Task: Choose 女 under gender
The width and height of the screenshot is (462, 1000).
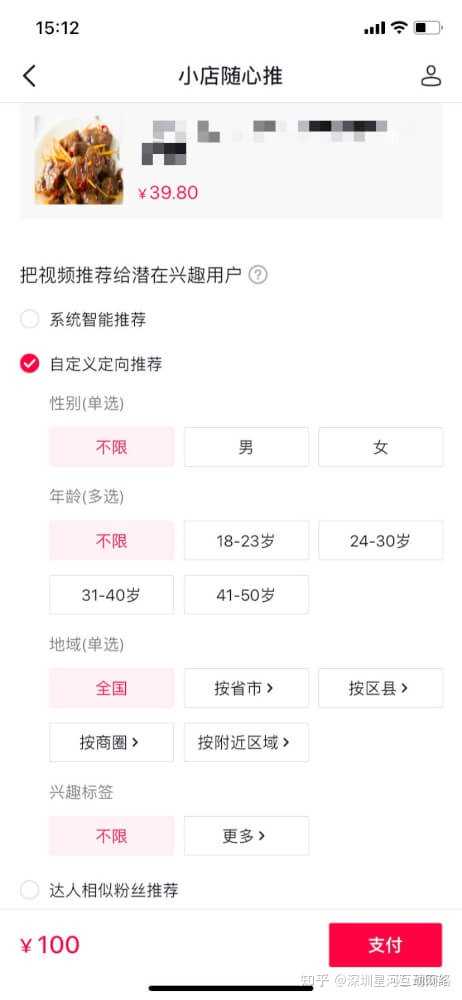Action: pyautogui.click(x=380, y=447)
